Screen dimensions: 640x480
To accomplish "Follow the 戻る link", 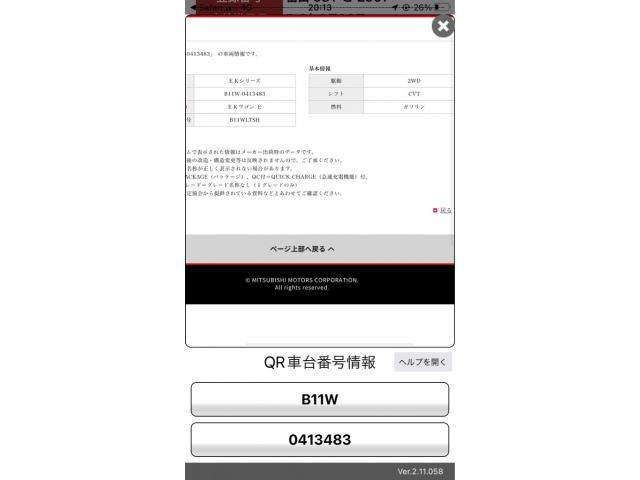I will [x=444, y=210].
